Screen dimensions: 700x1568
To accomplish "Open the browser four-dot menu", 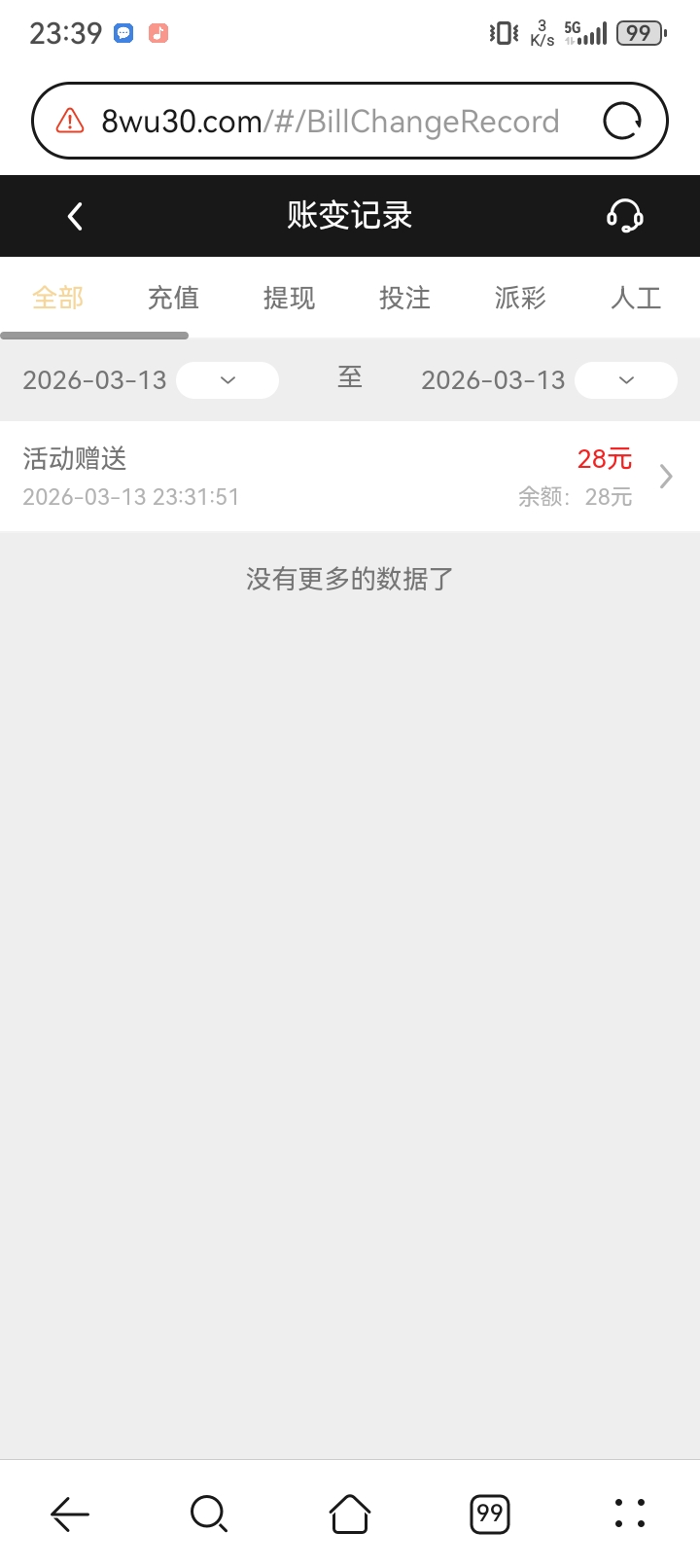I will (x=630, y=1514).
